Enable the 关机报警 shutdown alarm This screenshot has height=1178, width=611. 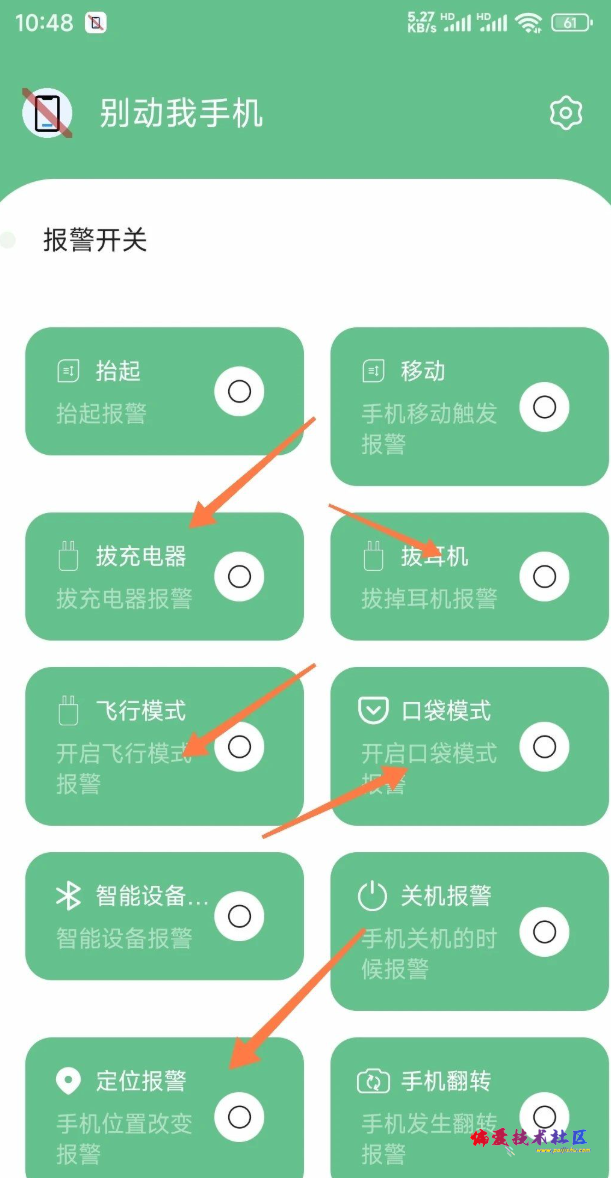click(544, 931)
